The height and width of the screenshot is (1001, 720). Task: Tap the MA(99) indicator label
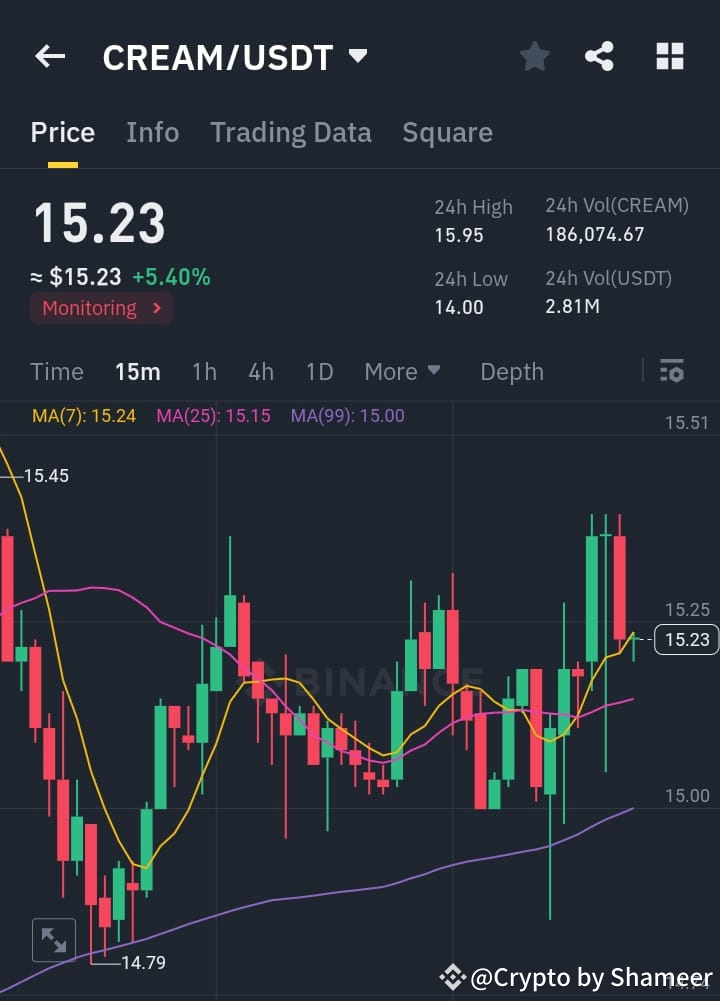click(x=347, y=416)
